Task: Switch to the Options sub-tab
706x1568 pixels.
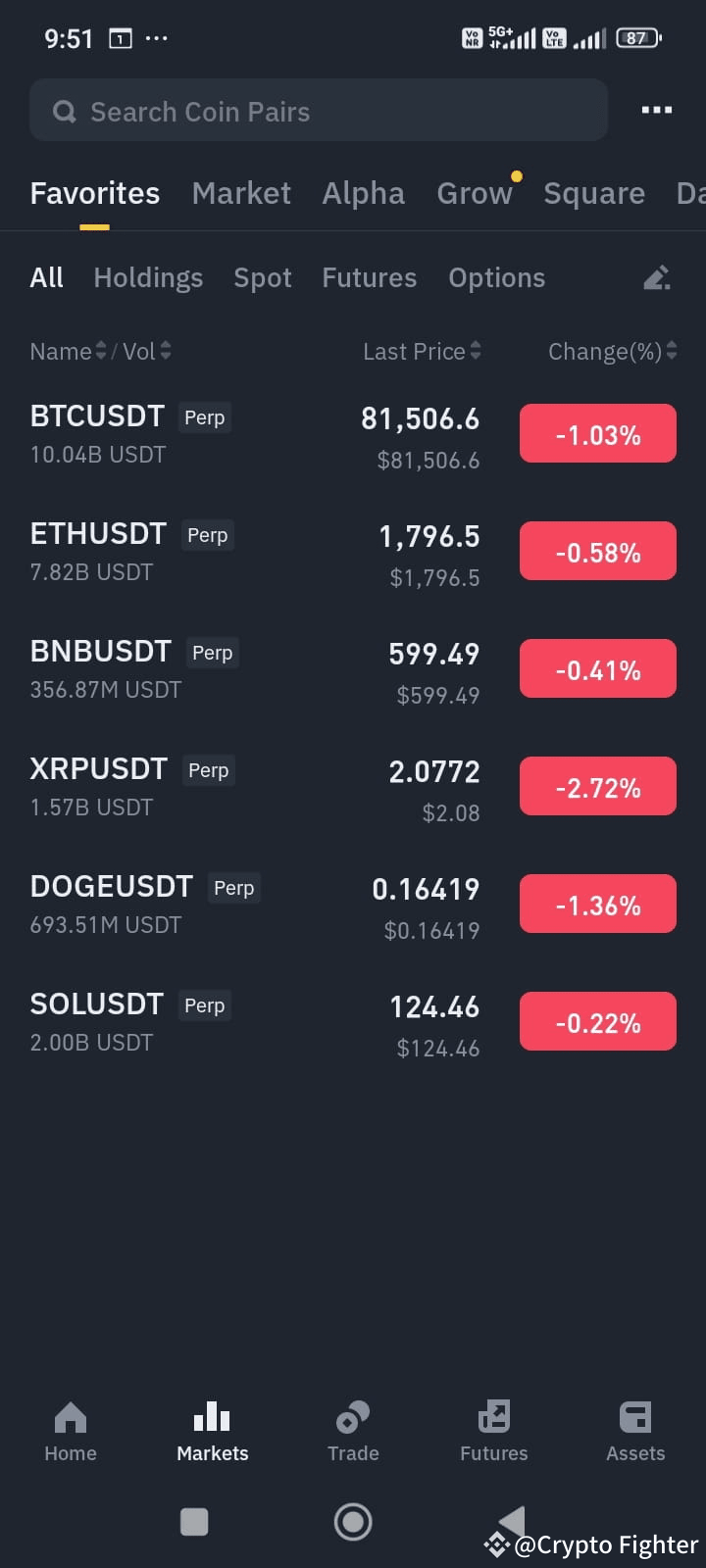Action: point(496,277)
